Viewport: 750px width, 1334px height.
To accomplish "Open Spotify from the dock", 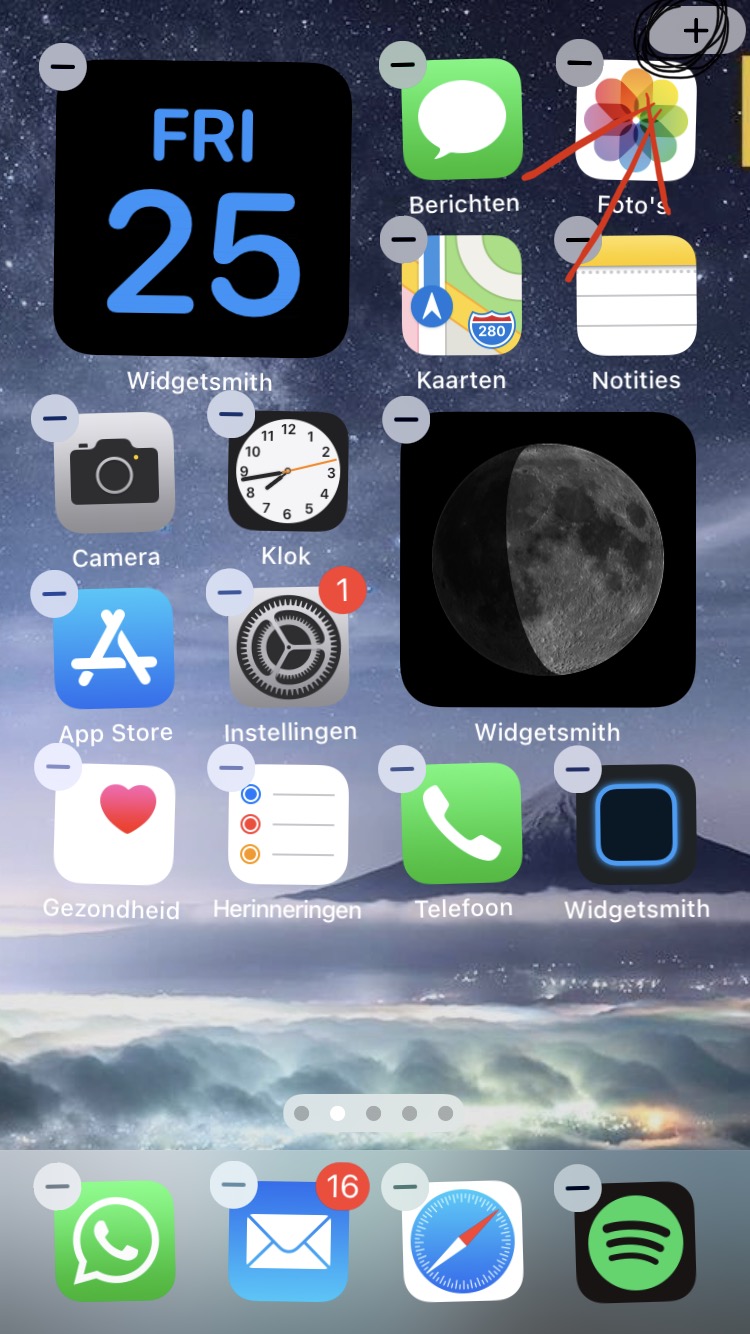I will click(636, 1241).
